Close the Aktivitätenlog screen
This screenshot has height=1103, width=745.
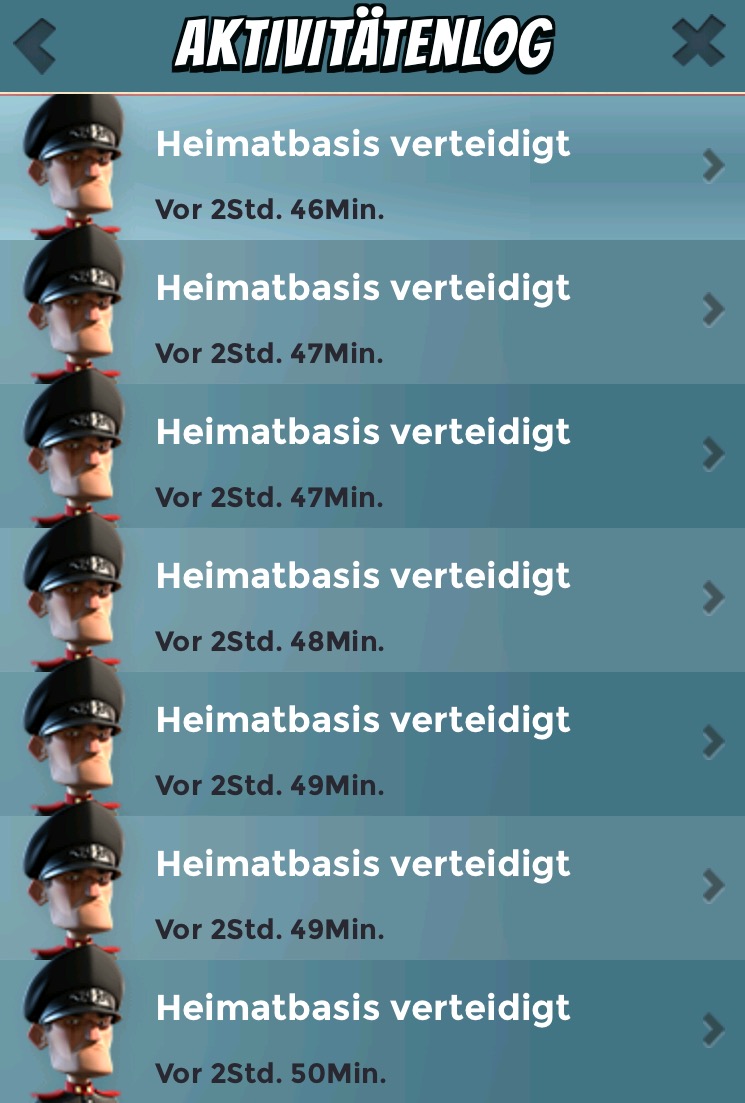pos(698,44)
